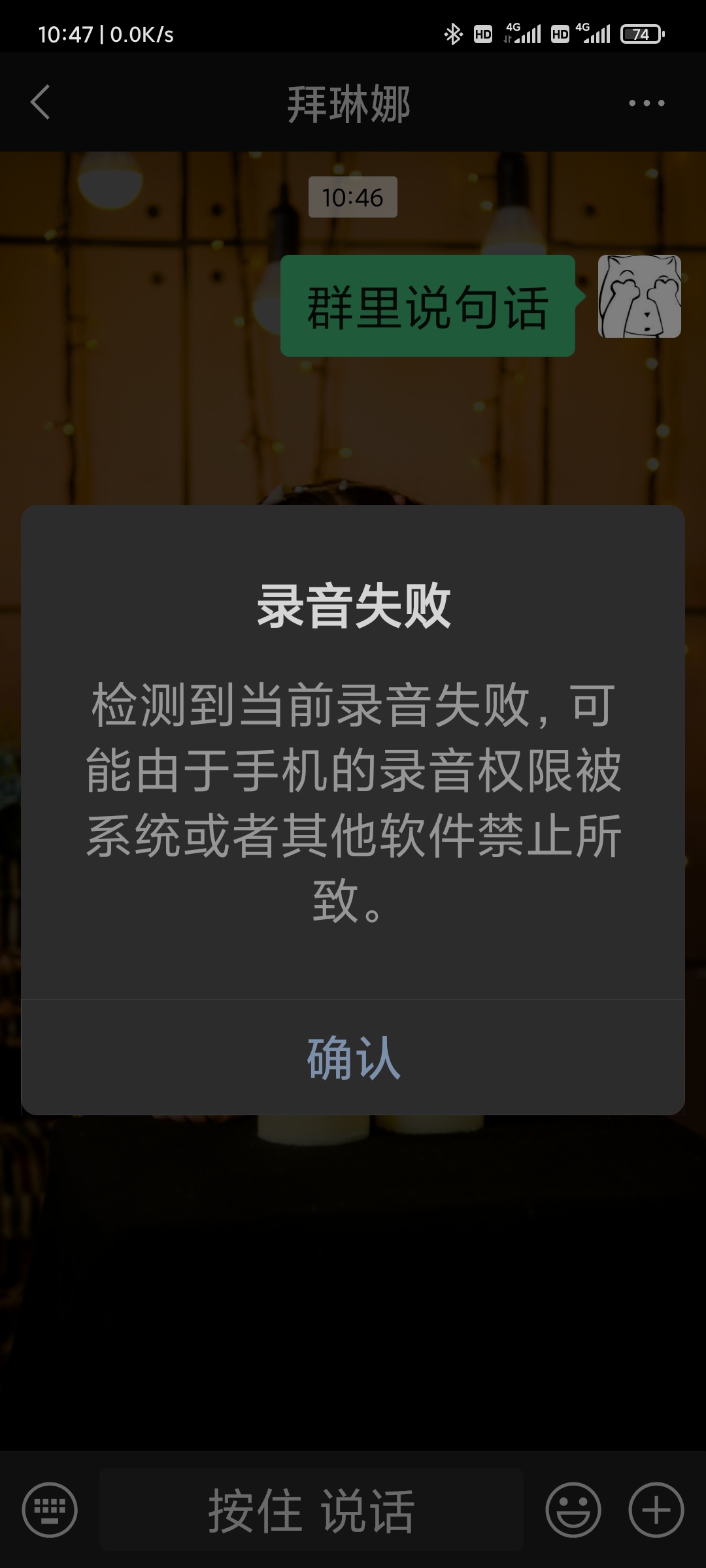
Task: Go back from the 拜琳娜 chat
Action: [x=41, y=103]
